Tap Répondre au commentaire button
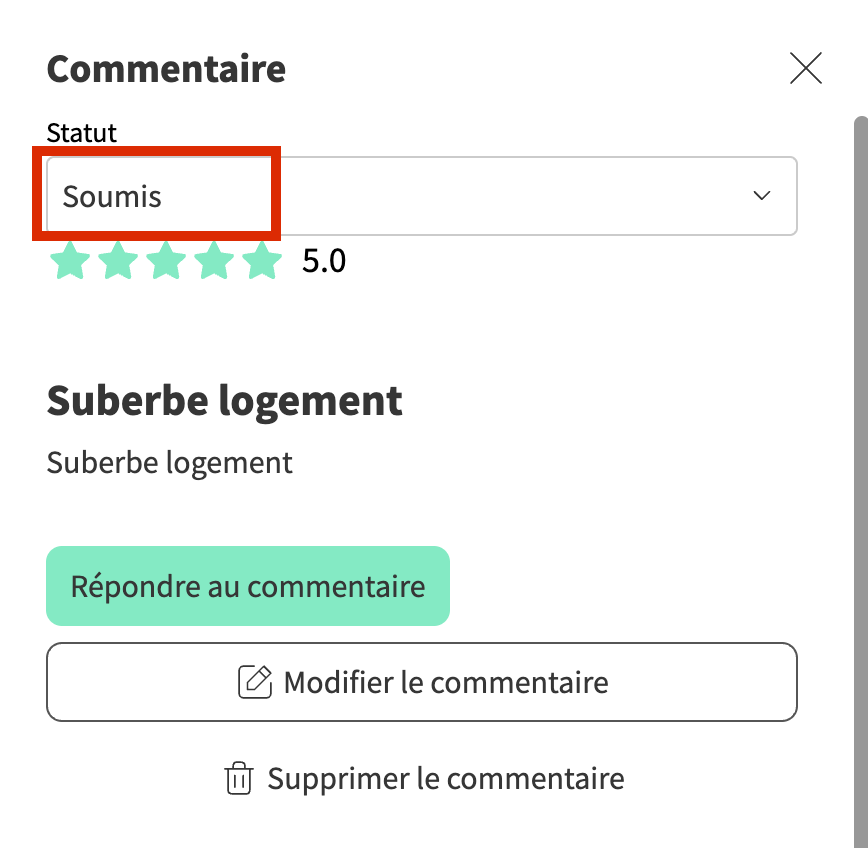This screenshot has width=868, height=848. 248,586
